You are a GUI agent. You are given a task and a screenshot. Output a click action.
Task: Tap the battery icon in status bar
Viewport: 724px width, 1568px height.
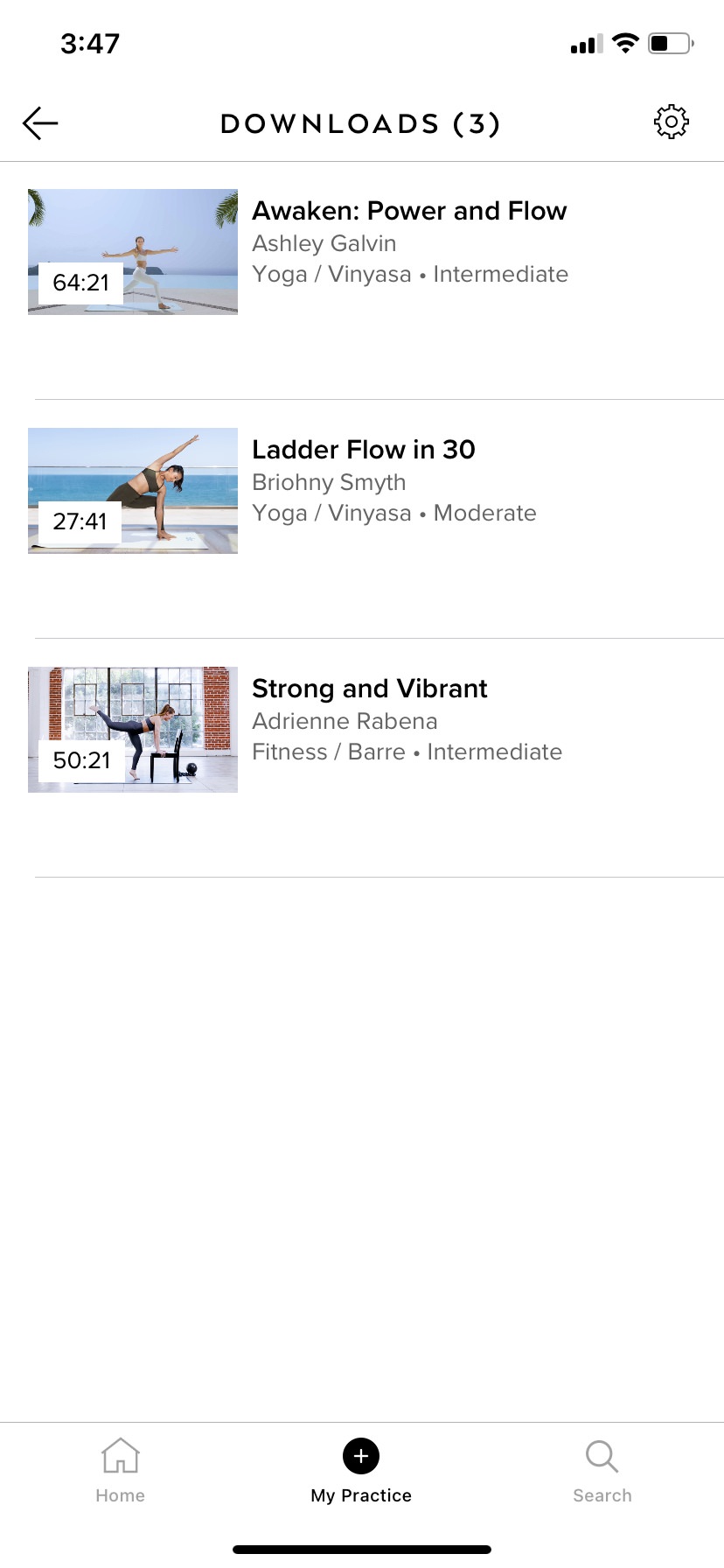(669, 42)
